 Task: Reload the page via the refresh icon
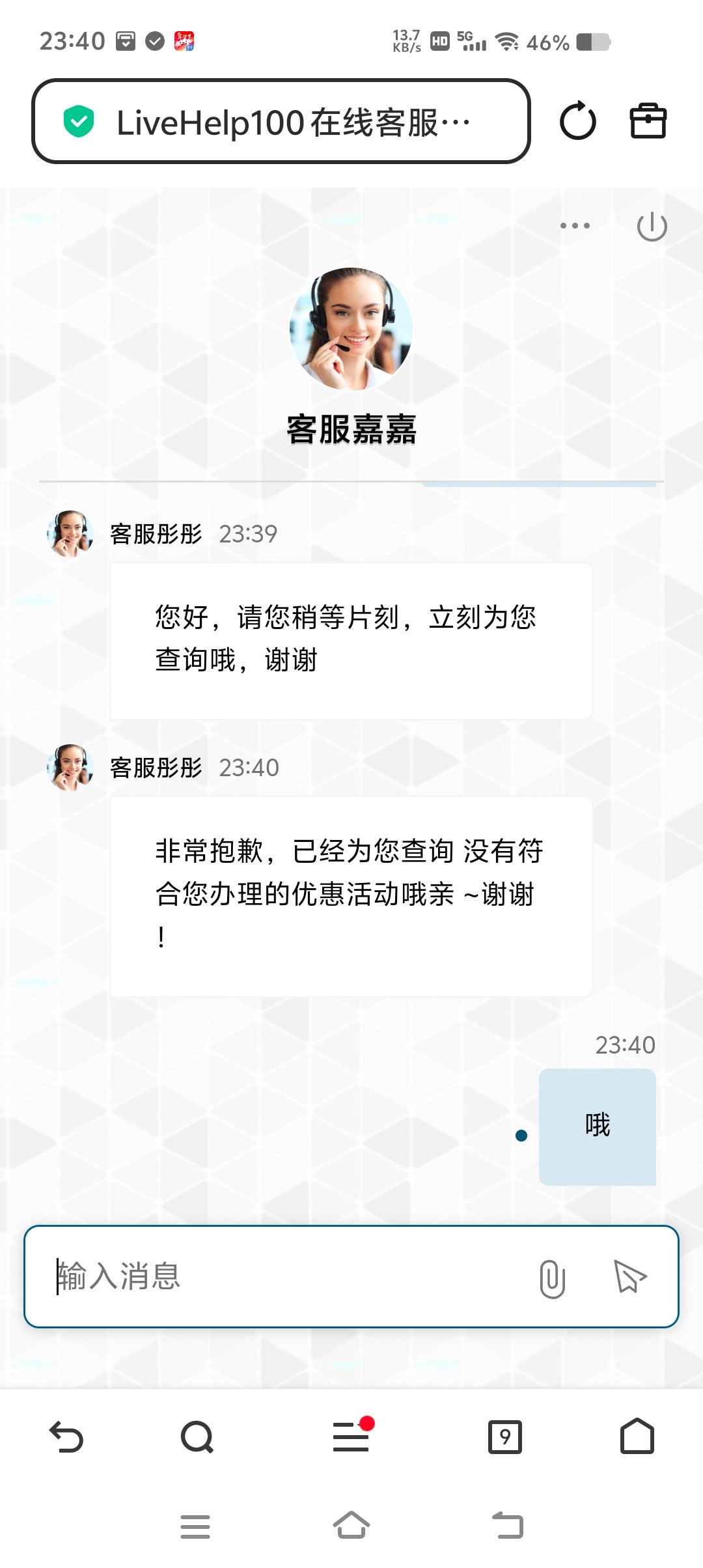pos(578,120)
